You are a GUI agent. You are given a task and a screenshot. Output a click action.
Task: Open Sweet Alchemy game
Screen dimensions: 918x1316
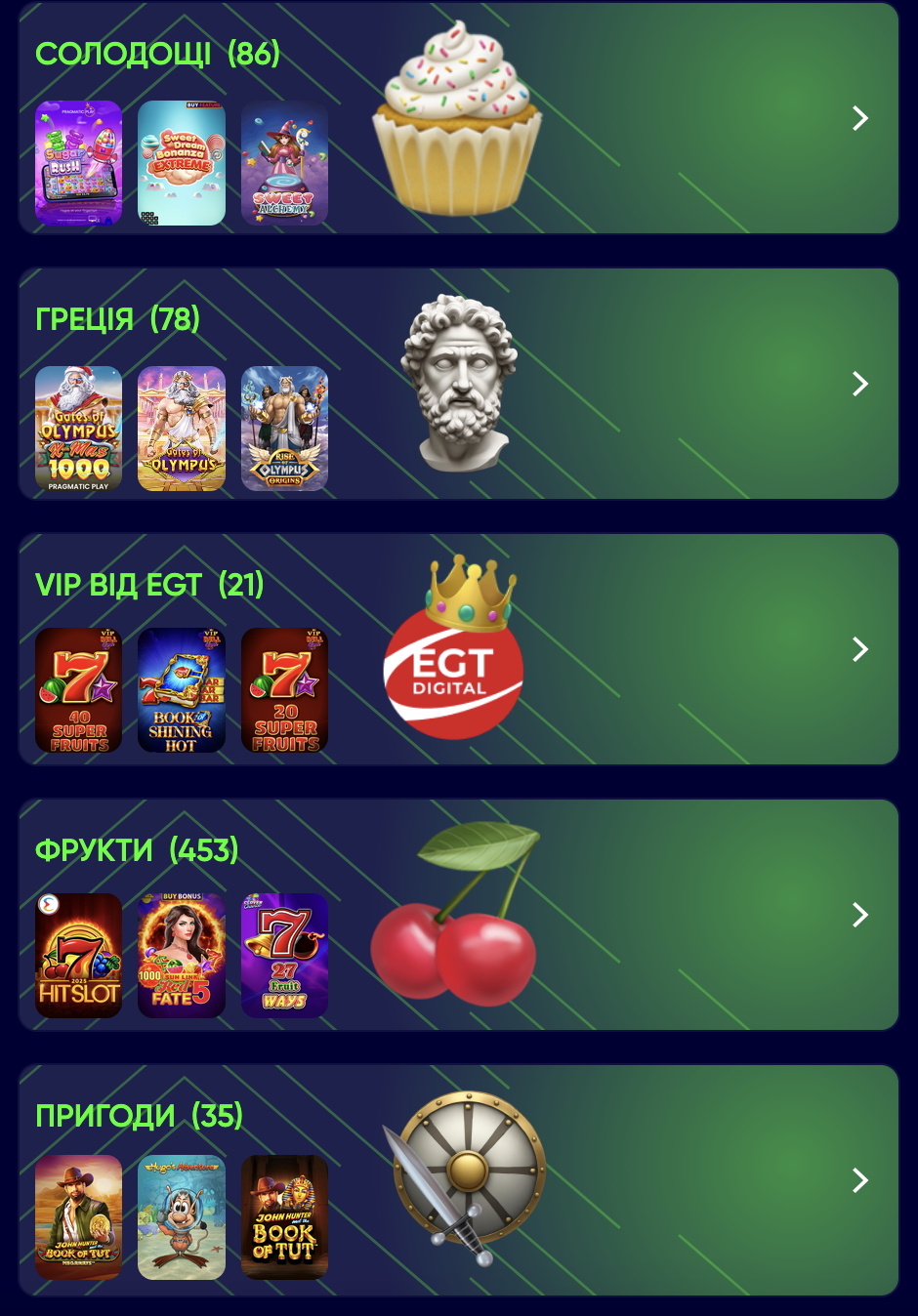[284, 163]
